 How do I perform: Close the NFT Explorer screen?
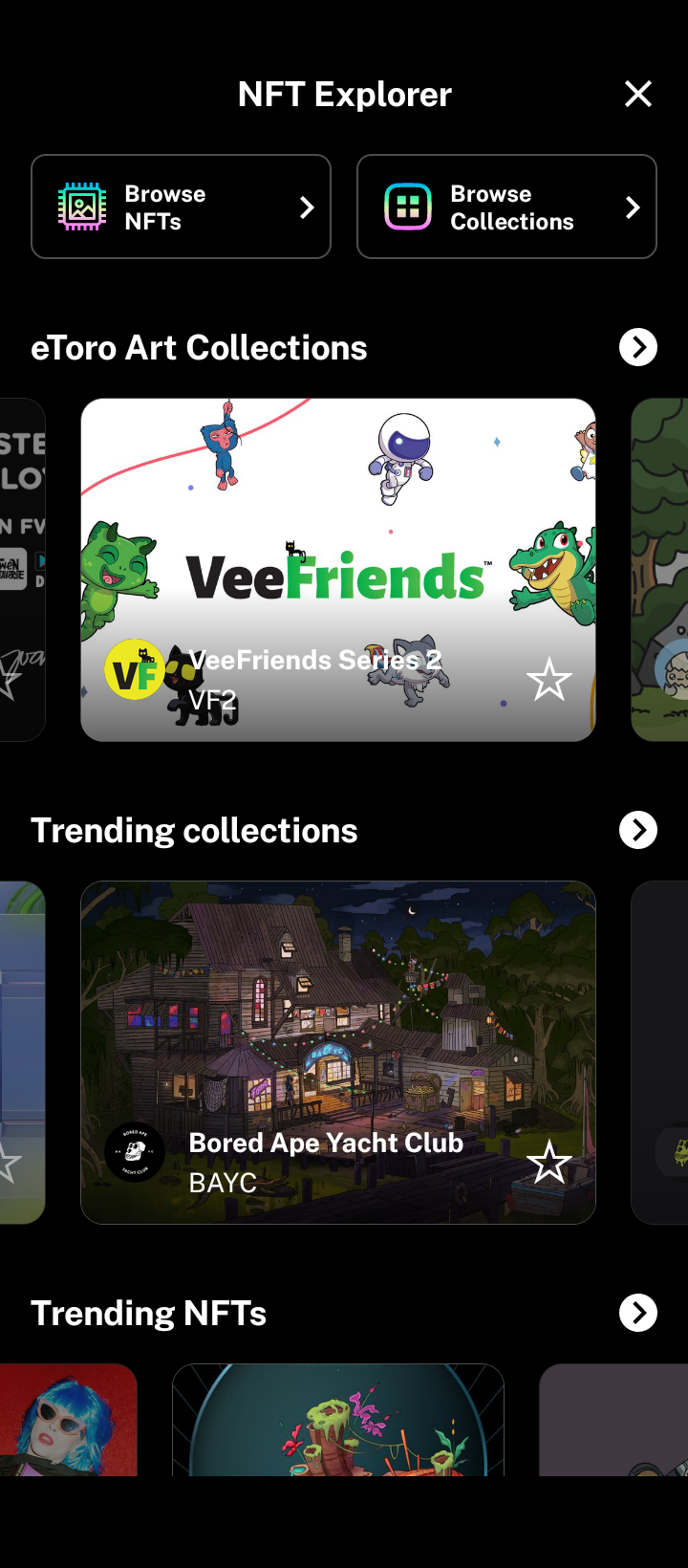coord(637,94)
